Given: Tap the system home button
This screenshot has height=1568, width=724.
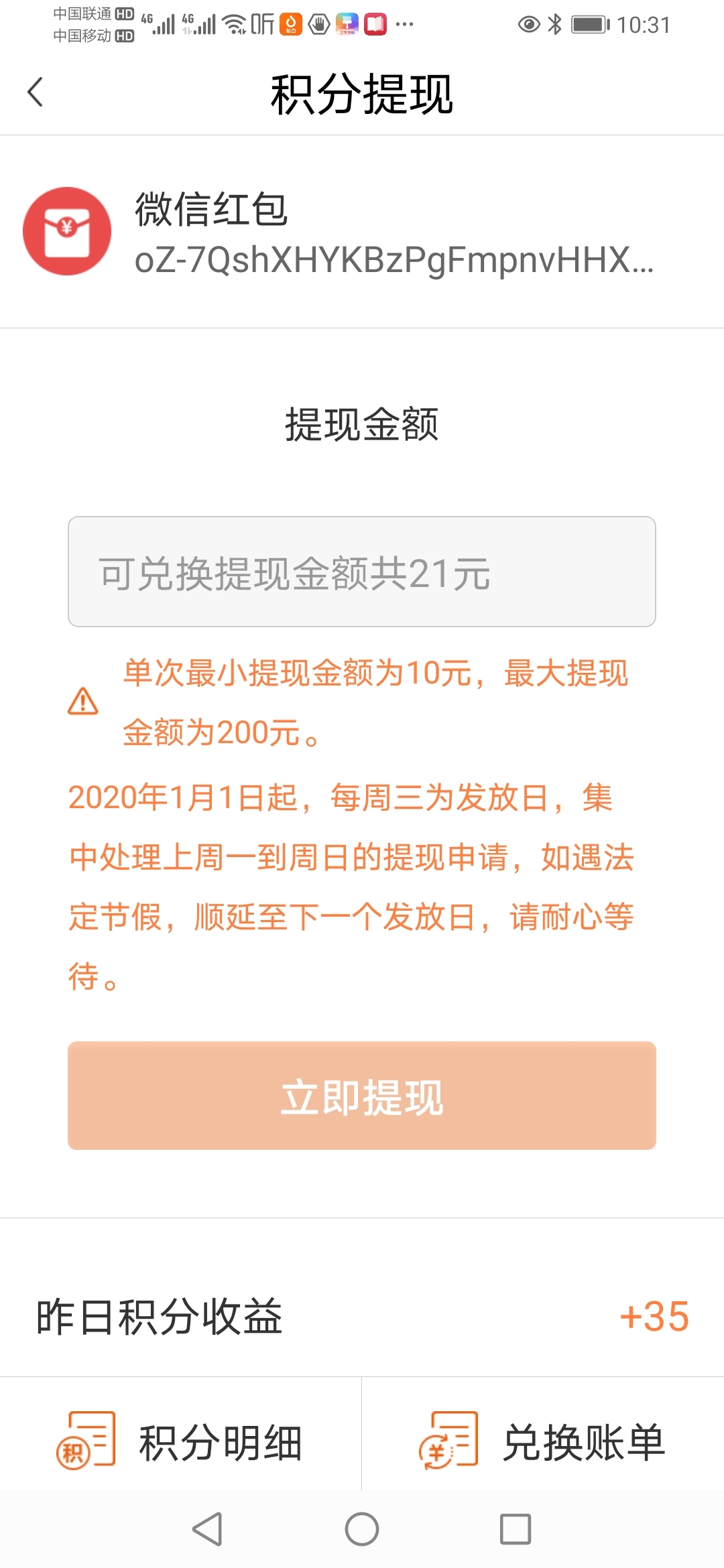Looking at the screenshot, I should tap(361, 1529).
